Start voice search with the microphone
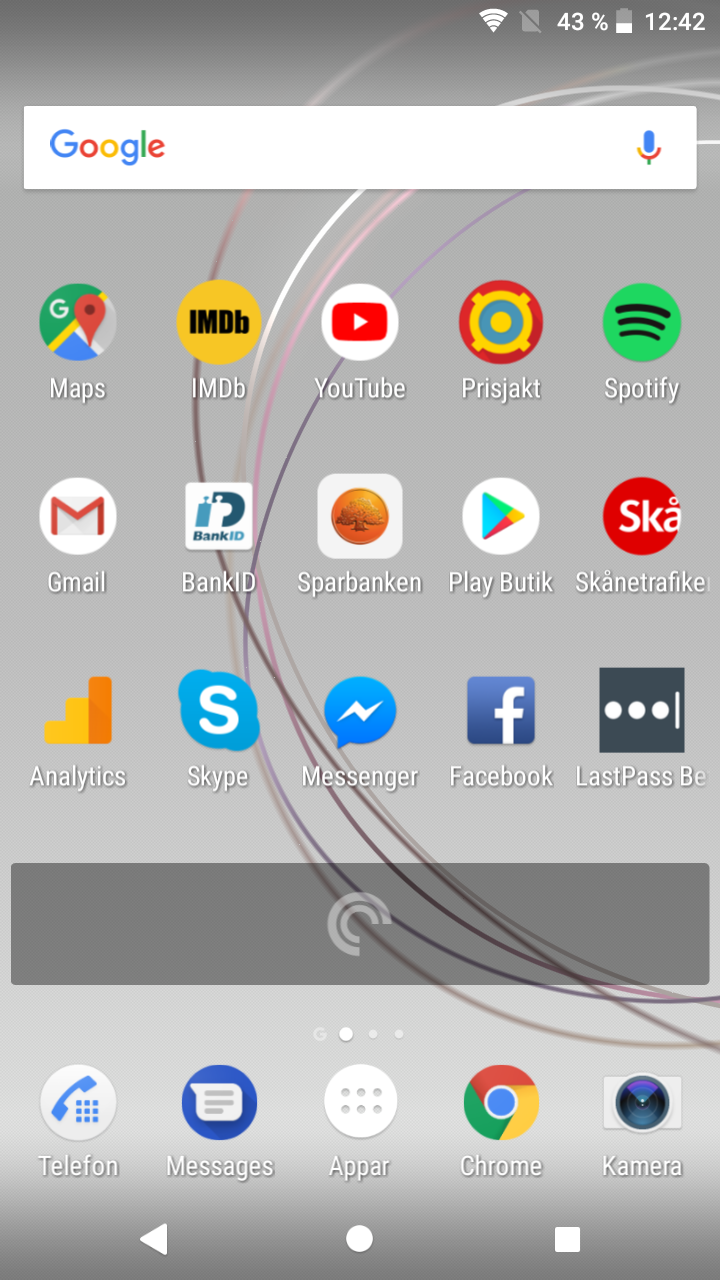The height and width of the screenshot is (1280, 720). [x=648, y=147]
